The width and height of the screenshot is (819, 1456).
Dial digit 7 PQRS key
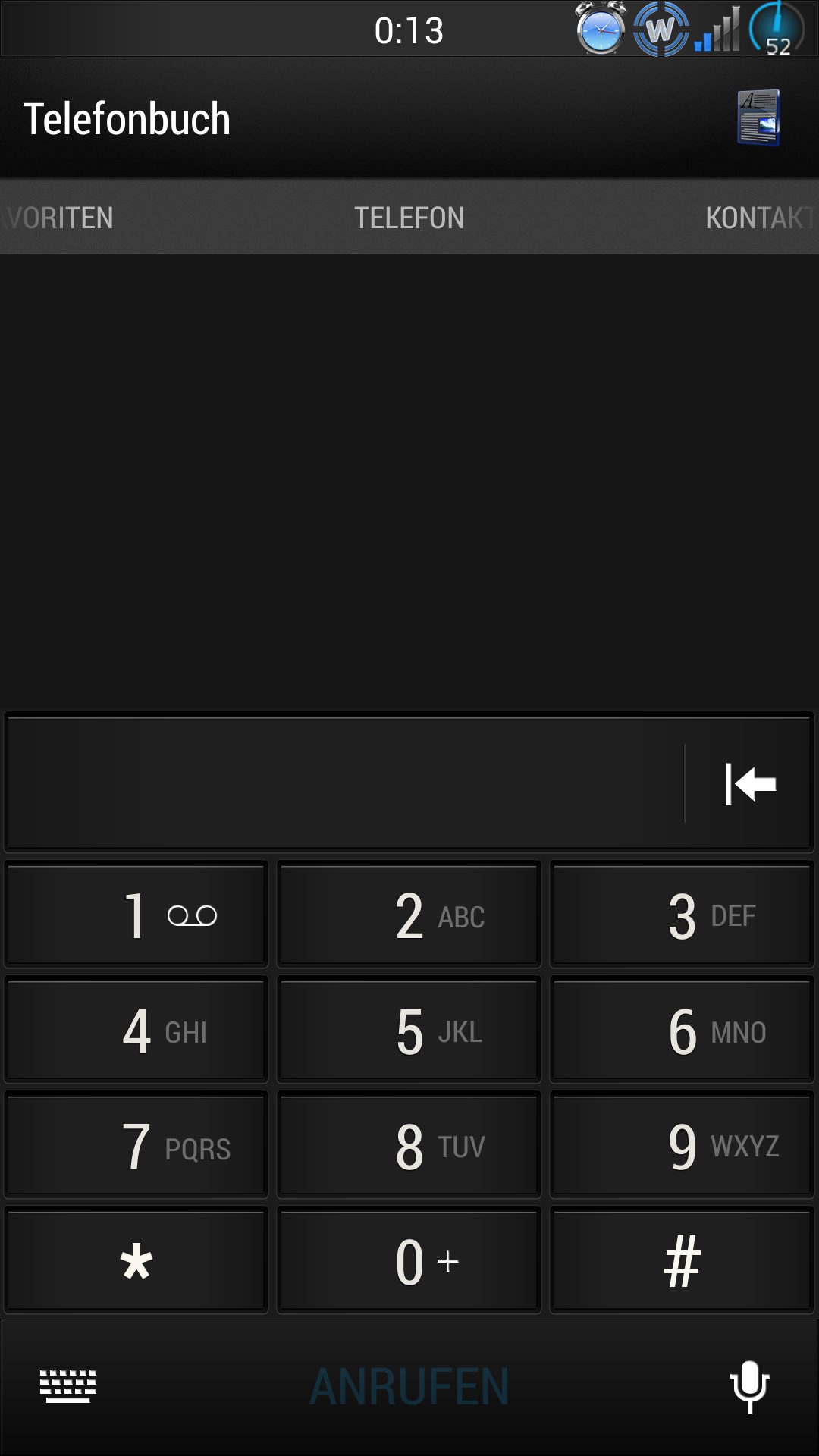click(x=136, y=1145)
